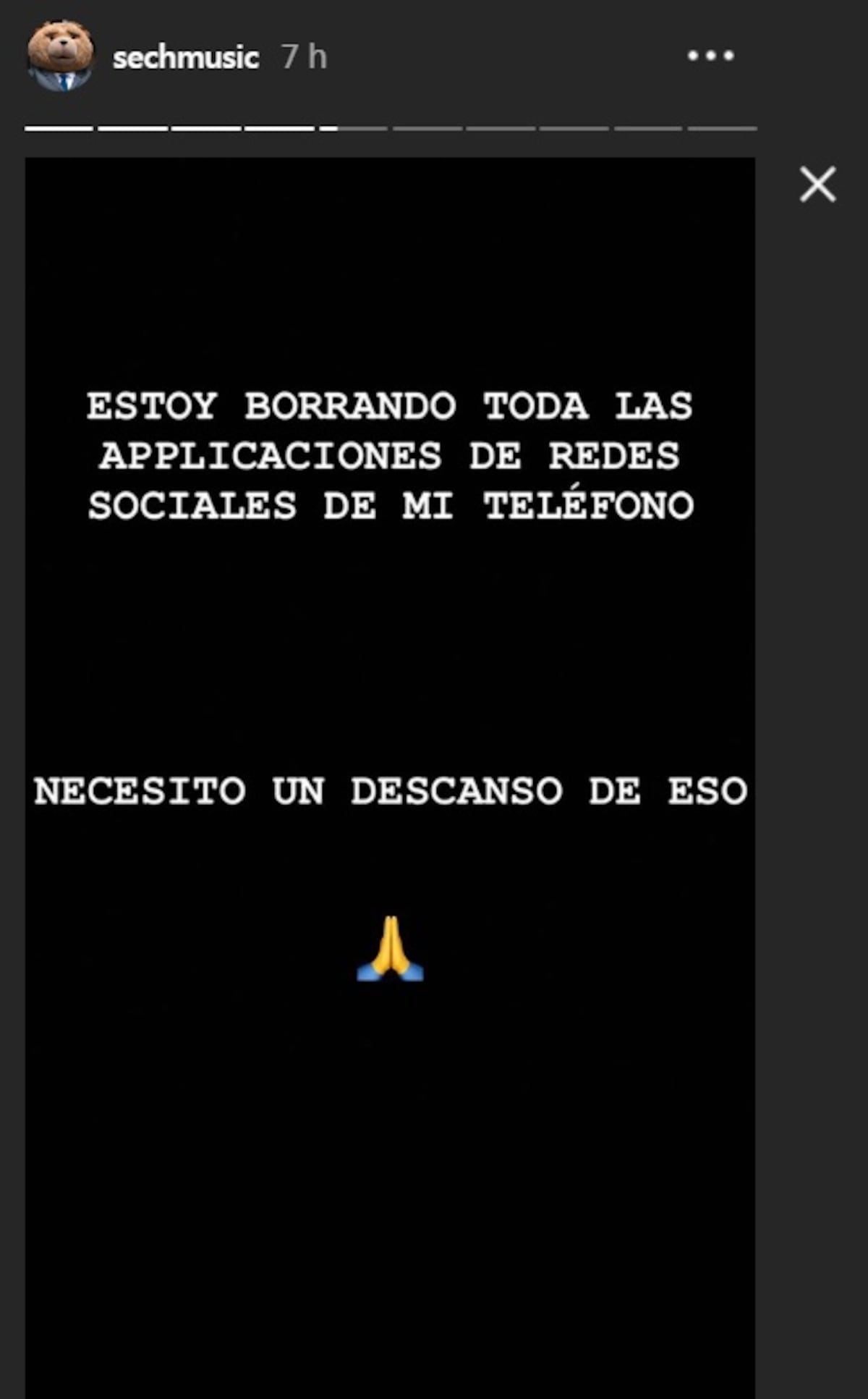Click the text ESTOY BORRANDO TODA LAS

coord(391,407)
